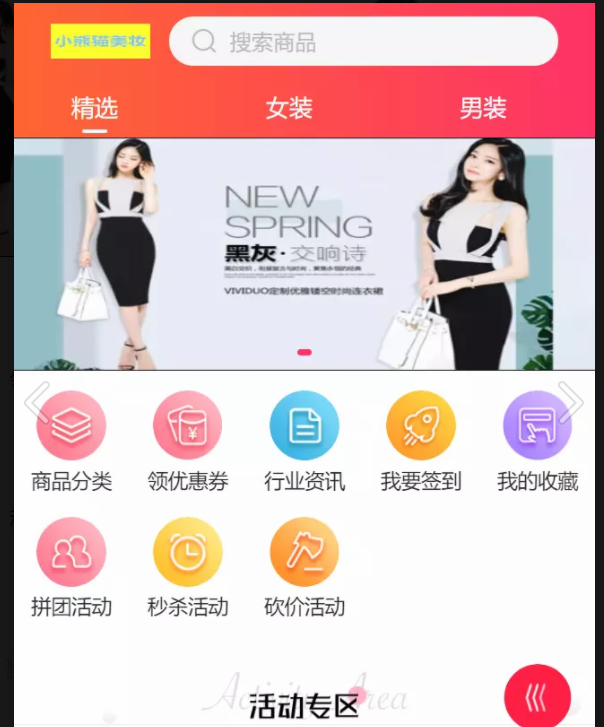Tap the 搜索商品 search box
Viewport: 604px width, 727px height.
pos(362,42)
